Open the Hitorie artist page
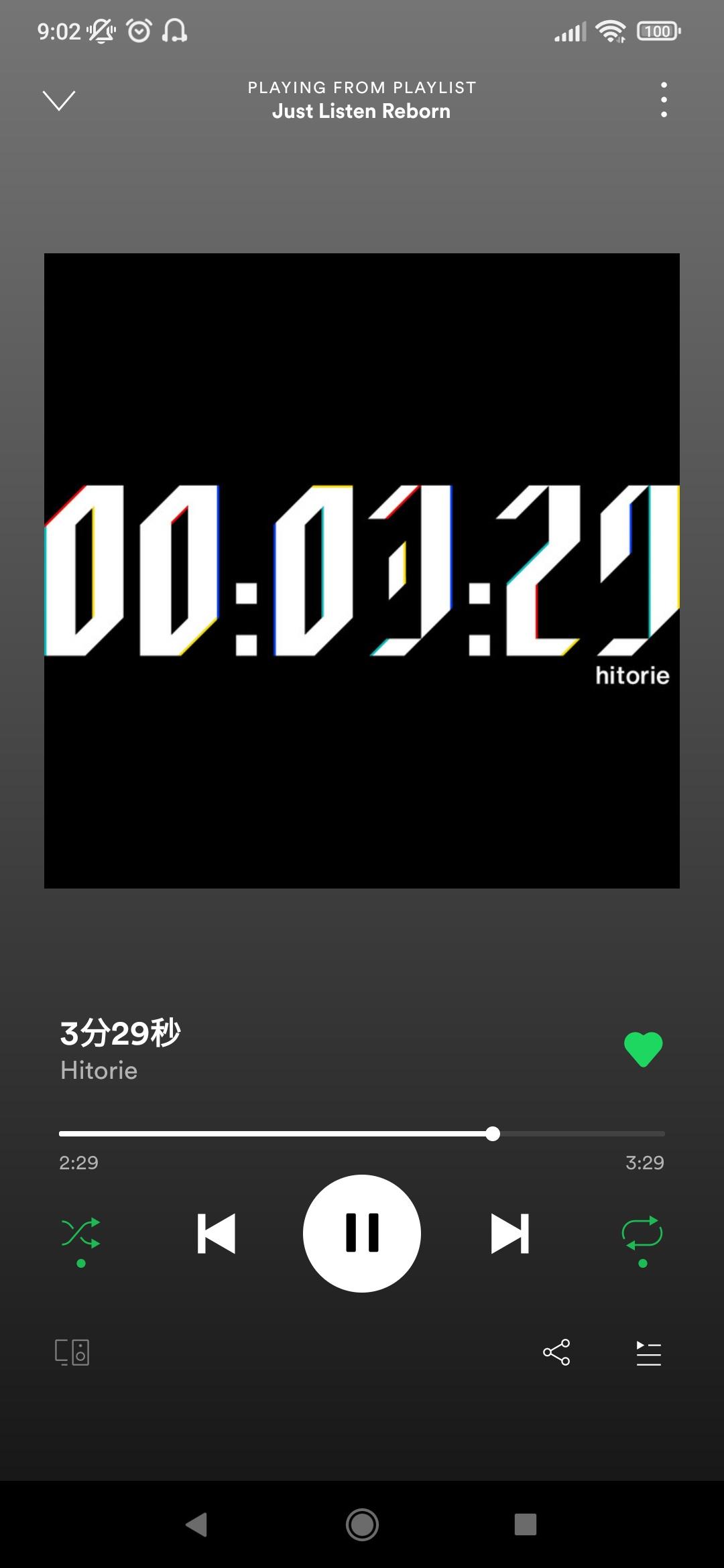This screenshot has width=724, height=1568. point(99,1071)
